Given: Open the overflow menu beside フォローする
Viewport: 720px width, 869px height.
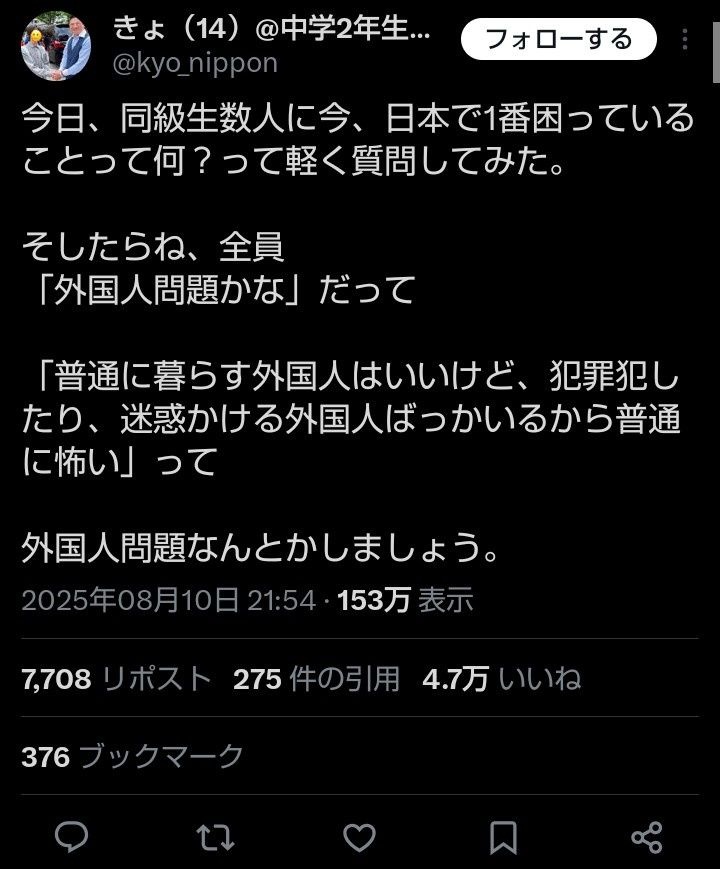Looking at the screenshot, I should (x=686, y=40).
